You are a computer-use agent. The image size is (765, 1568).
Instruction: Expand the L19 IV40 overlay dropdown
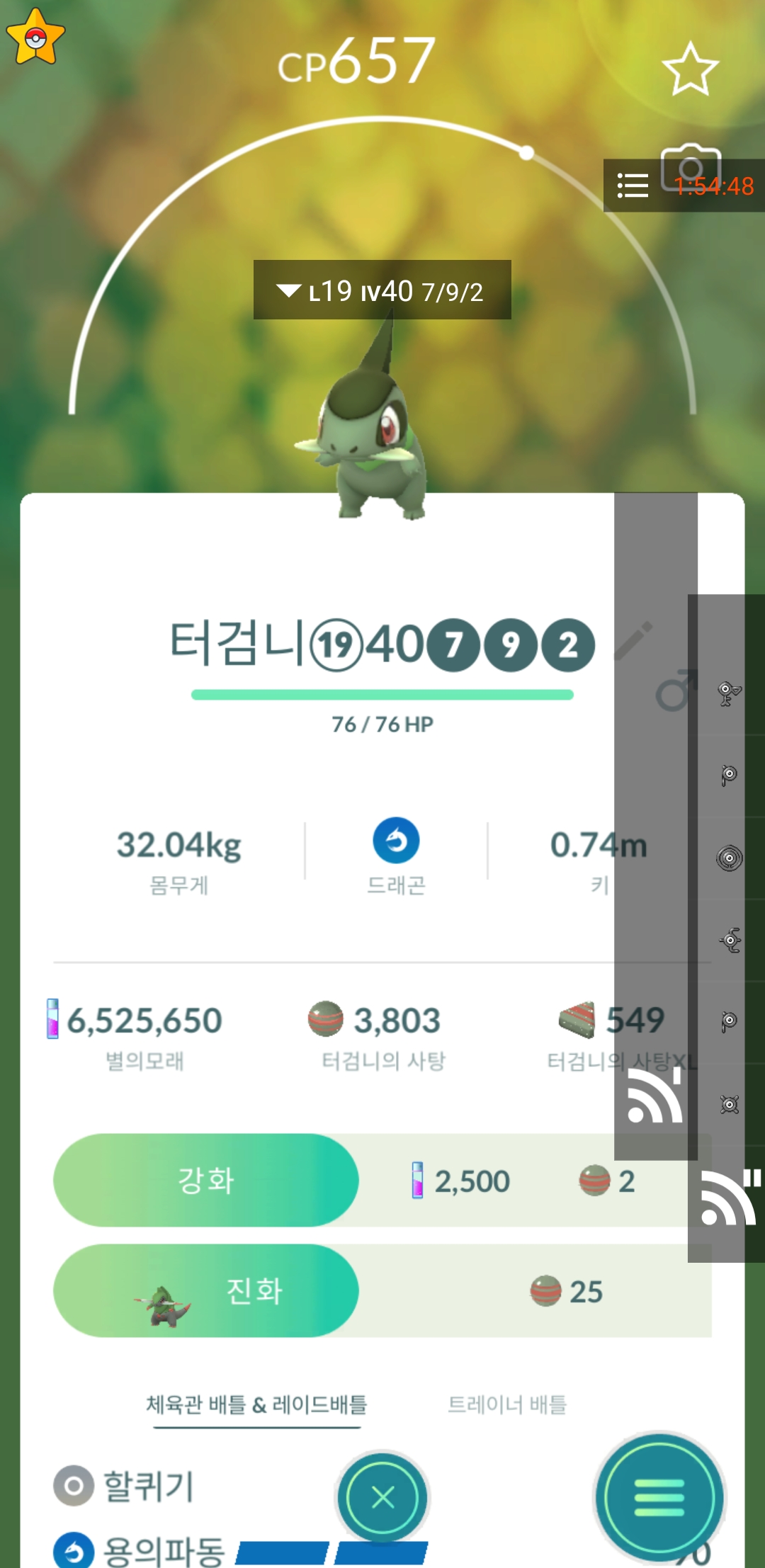tap(288, 291)
